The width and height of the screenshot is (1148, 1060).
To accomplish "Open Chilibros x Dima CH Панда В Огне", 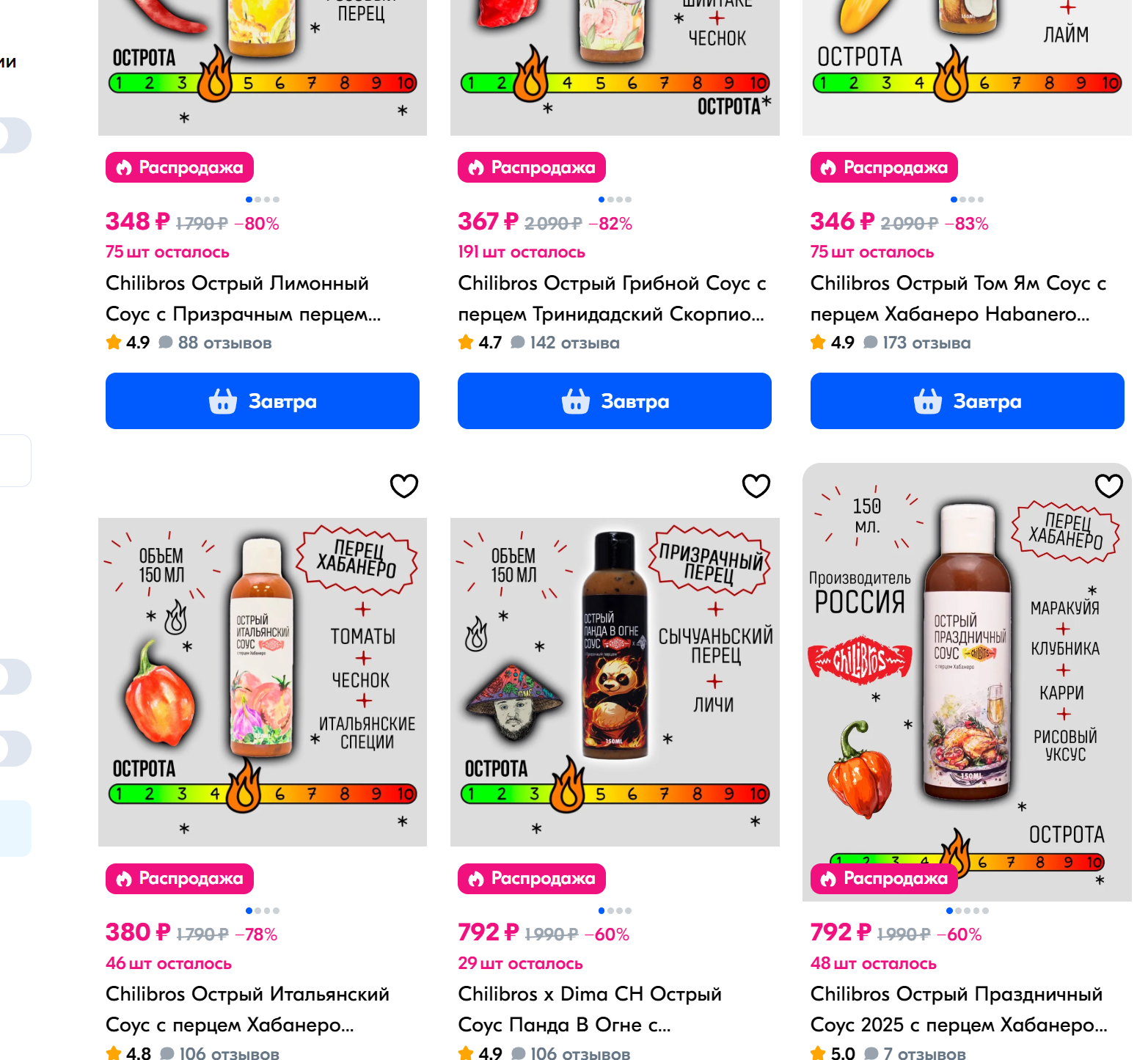I will tap(589, 1009).
